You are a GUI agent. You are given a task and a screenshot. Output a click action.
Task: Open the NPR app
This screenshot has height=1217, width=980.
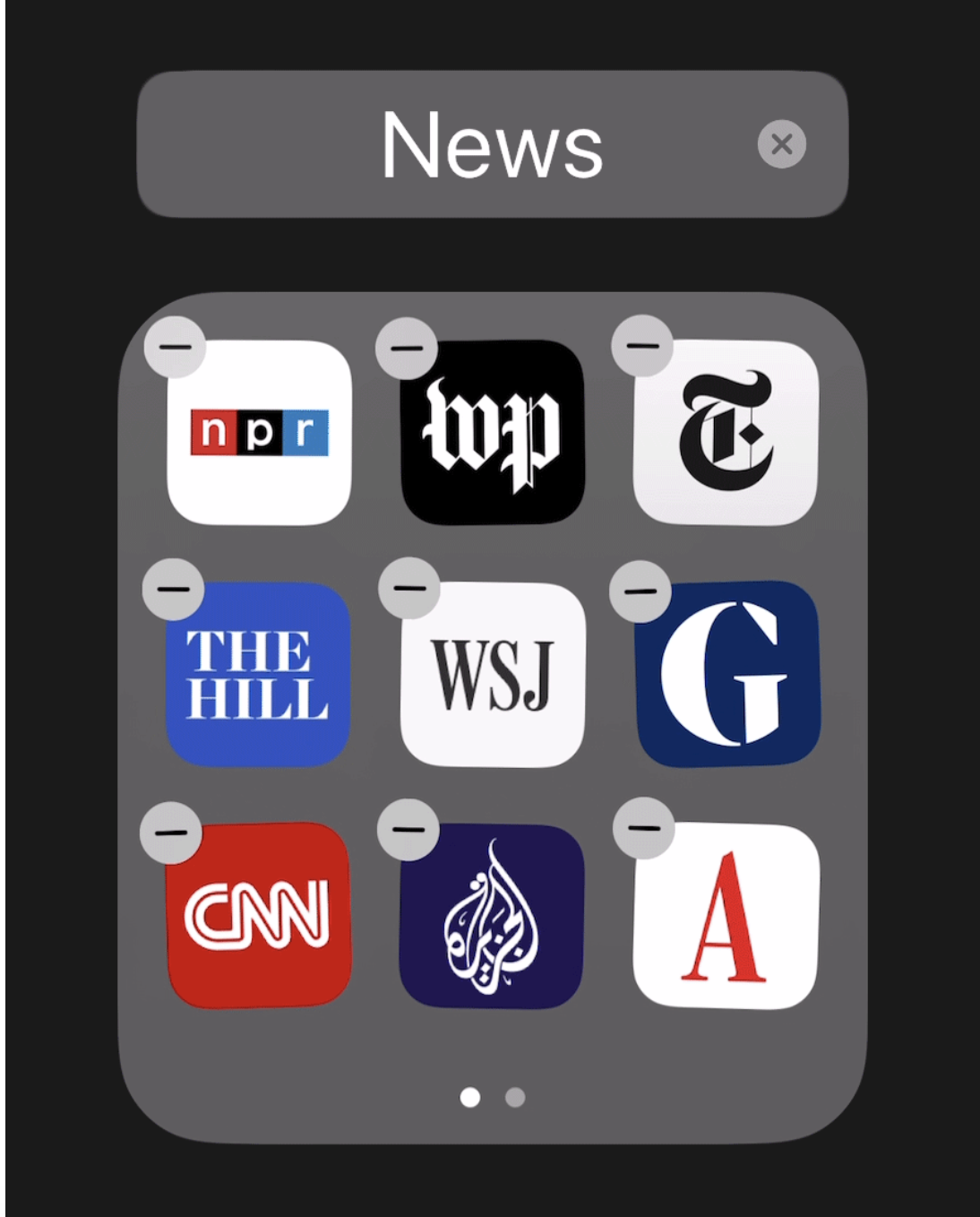coord(260,432)
